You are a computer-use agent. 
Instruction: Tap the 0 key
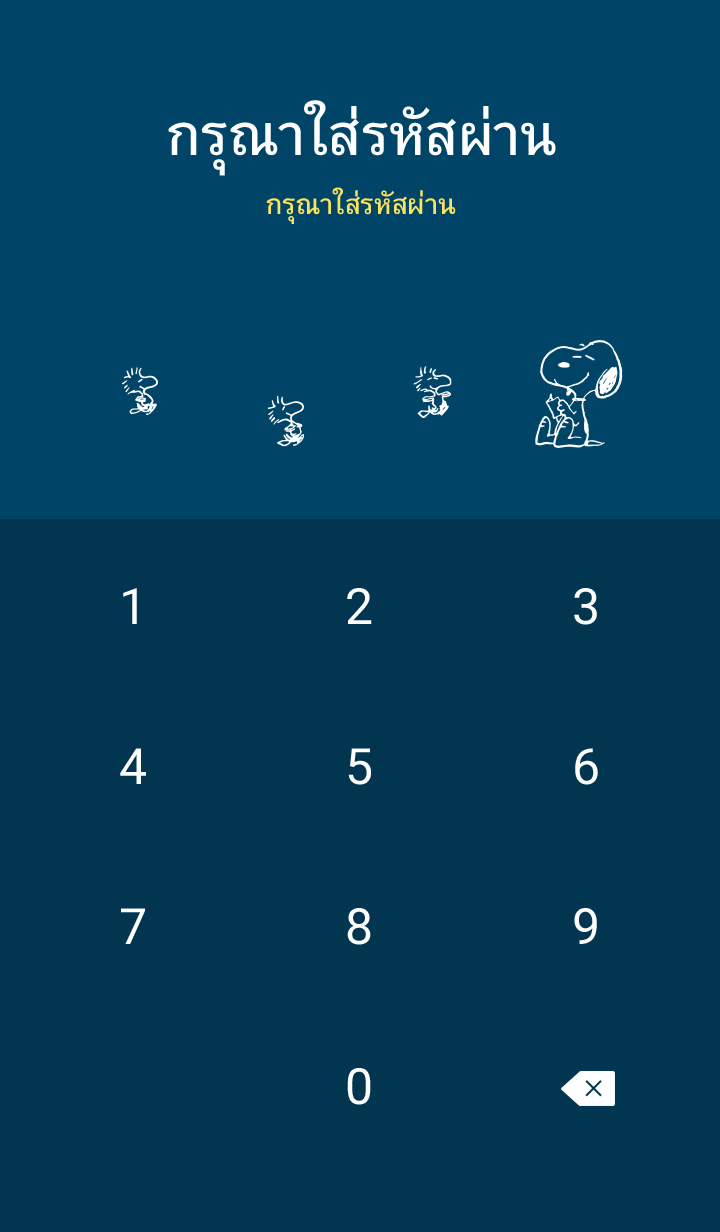click(x=359, y=1087)
